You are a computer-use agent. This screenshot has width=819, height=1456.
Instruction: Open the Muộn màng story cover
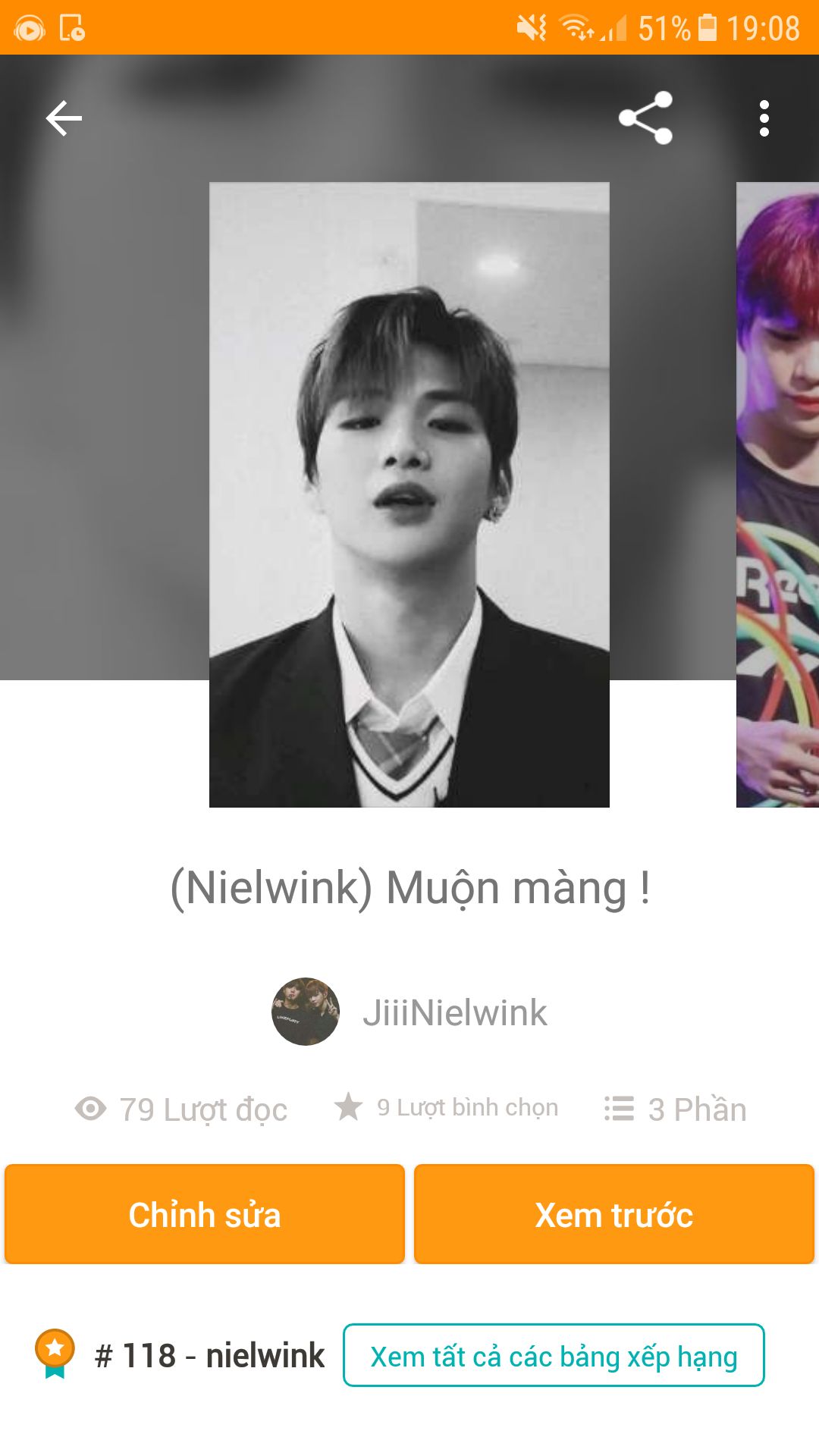(x=409, y=494)
